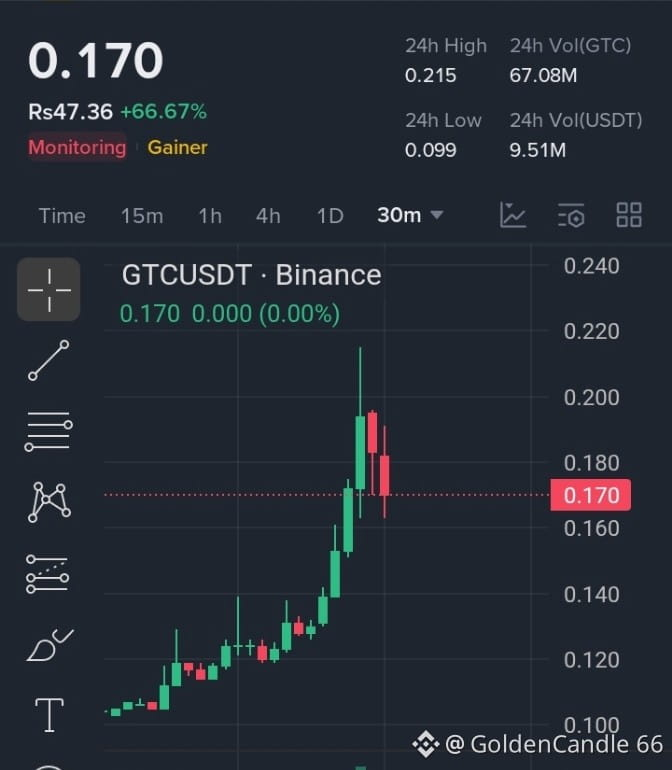672x770 pixels.
Task: Open chart indicators icon
Action: [513, 215]
